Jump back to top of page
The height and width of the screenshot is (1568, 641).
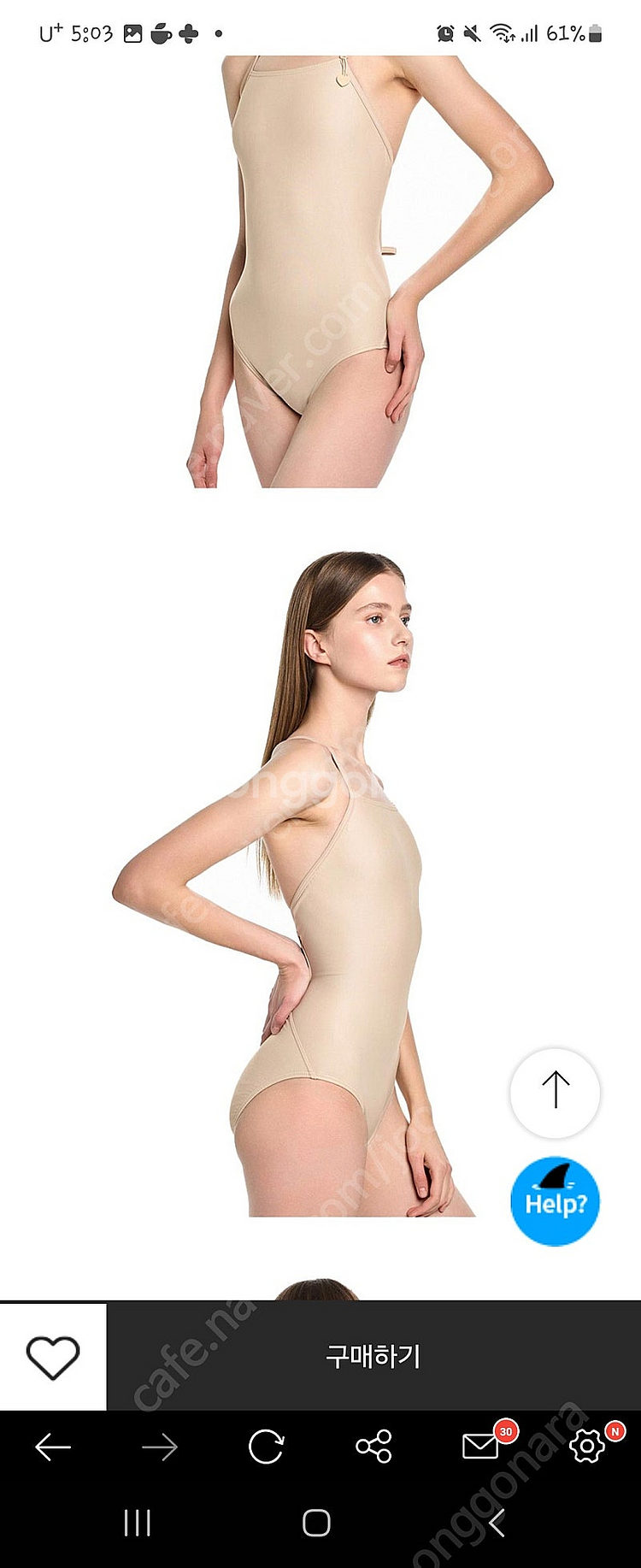(555, 1092)
